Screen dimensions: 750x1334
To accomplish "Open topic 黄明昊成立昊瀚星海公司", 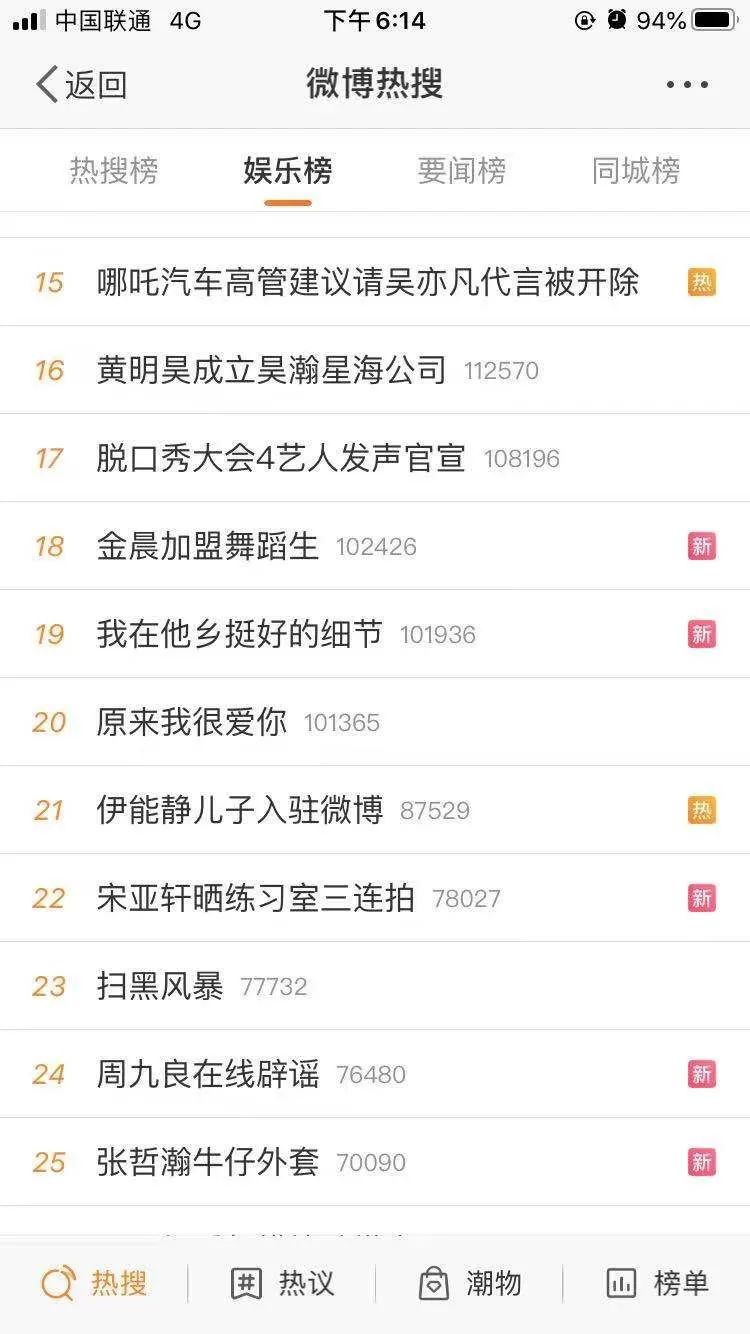I will (x=375, y=370).
